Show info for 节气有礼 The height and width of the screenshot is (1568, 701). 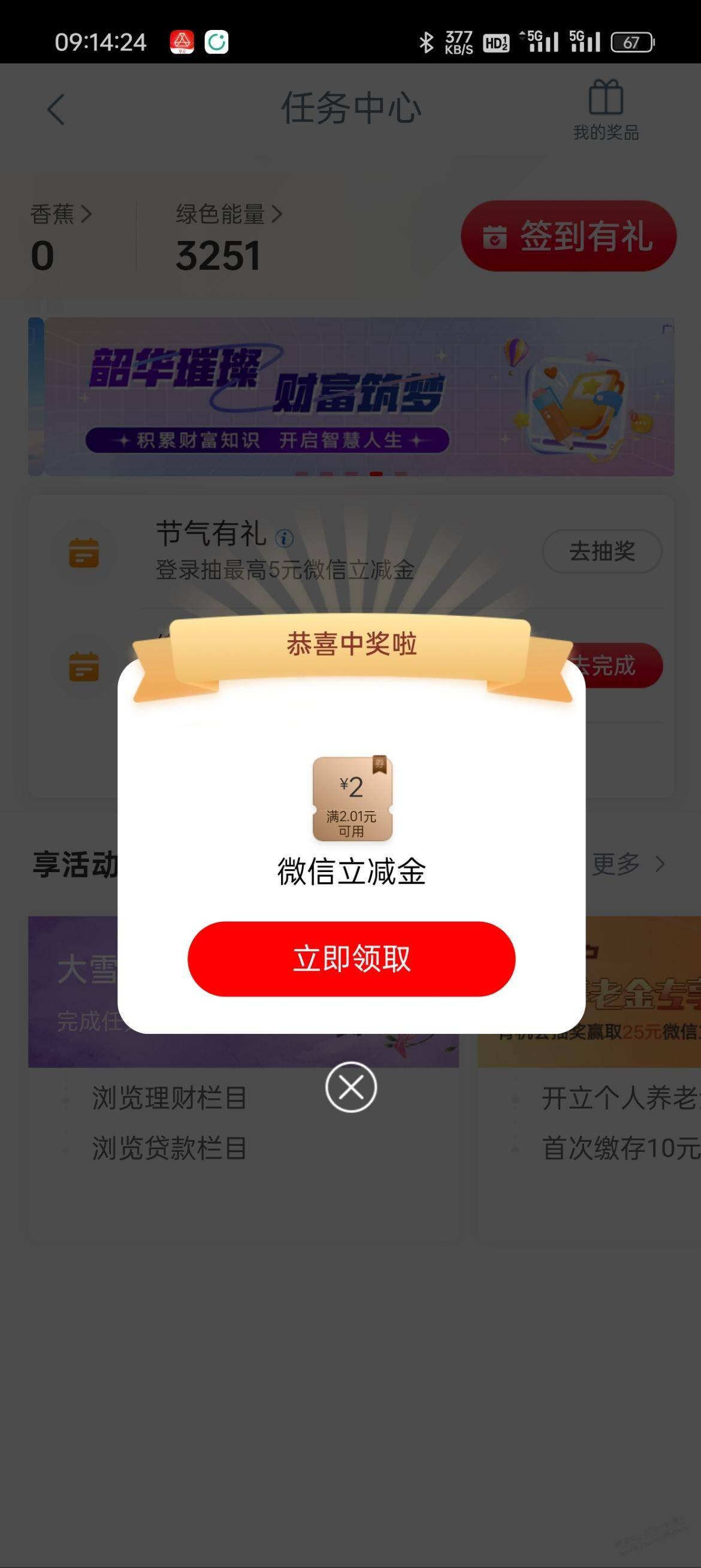(285, 538)
